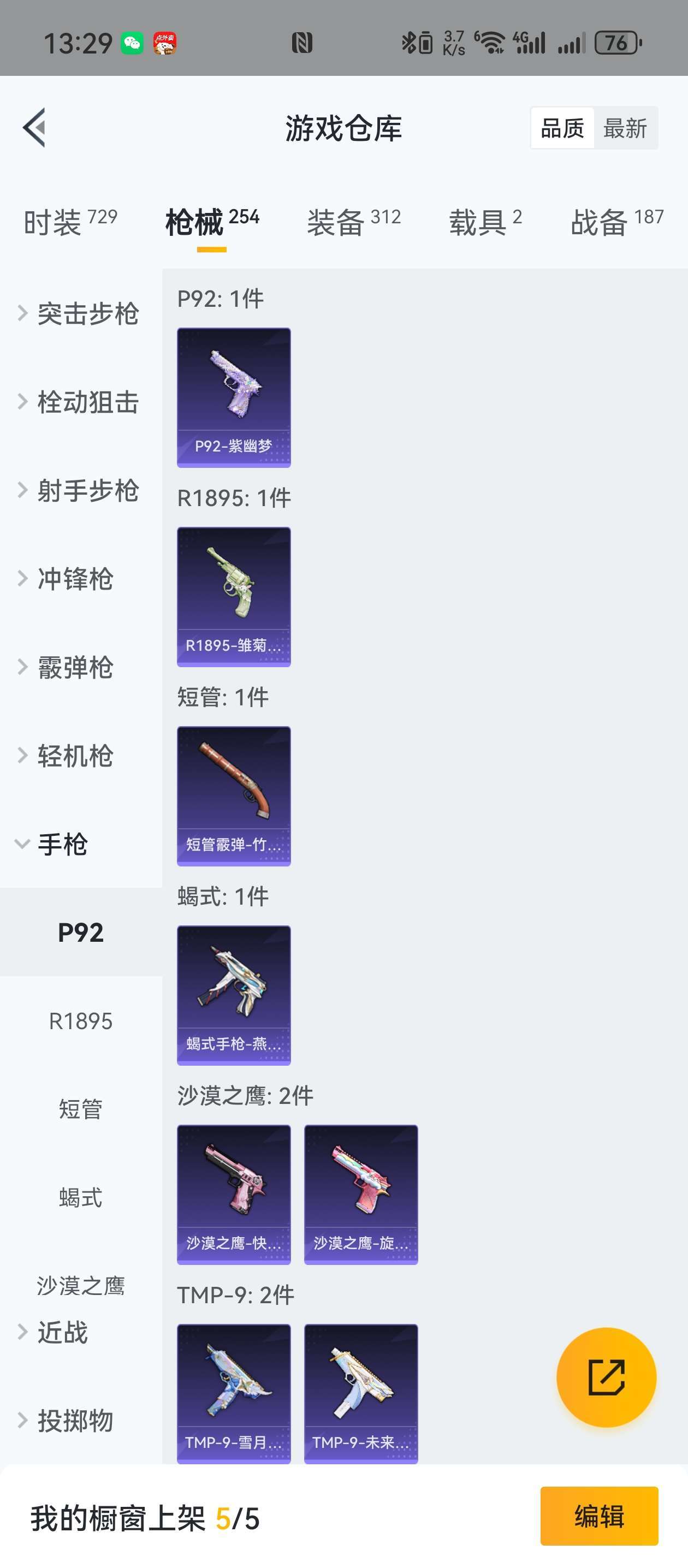Image resolution: width=688 pixels, height=1568 pixels.
Task: Open the 载具 tab
Action: tap(485, 222)
